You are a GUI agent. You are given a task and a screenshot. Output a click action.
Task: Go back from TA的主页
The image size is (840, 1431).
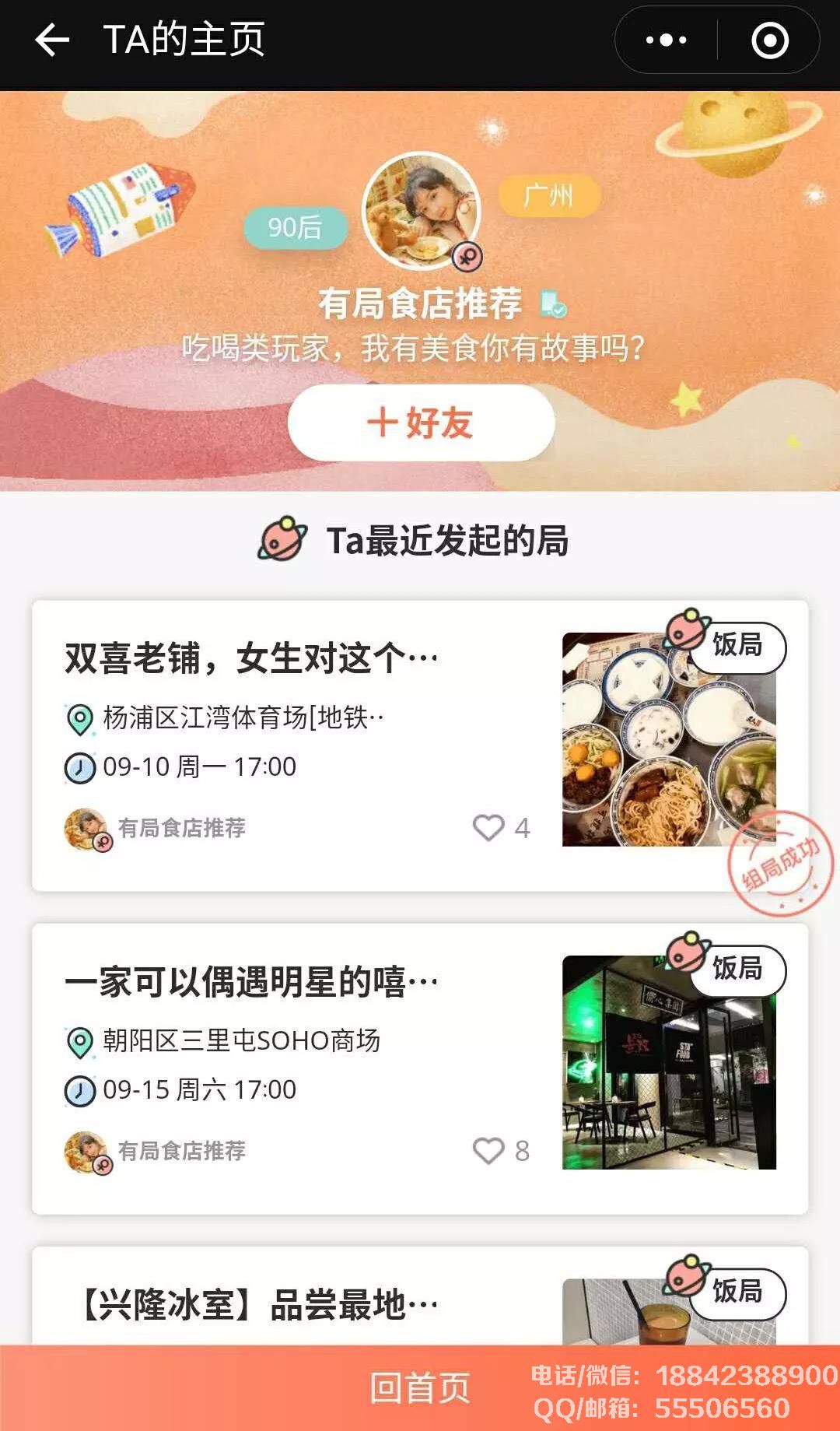pos(52,40)
